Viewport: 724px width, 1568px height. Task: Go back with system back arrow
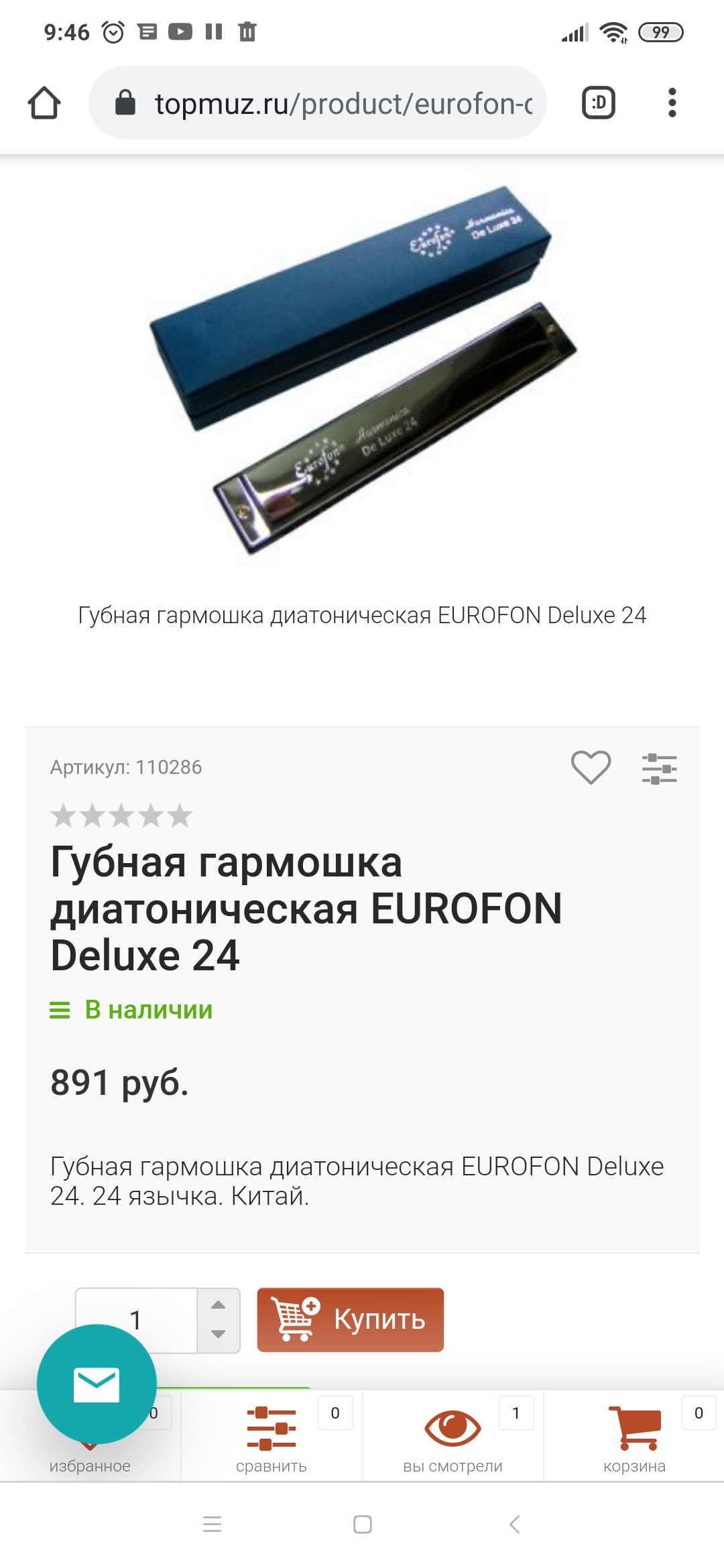click(514, 1524)
